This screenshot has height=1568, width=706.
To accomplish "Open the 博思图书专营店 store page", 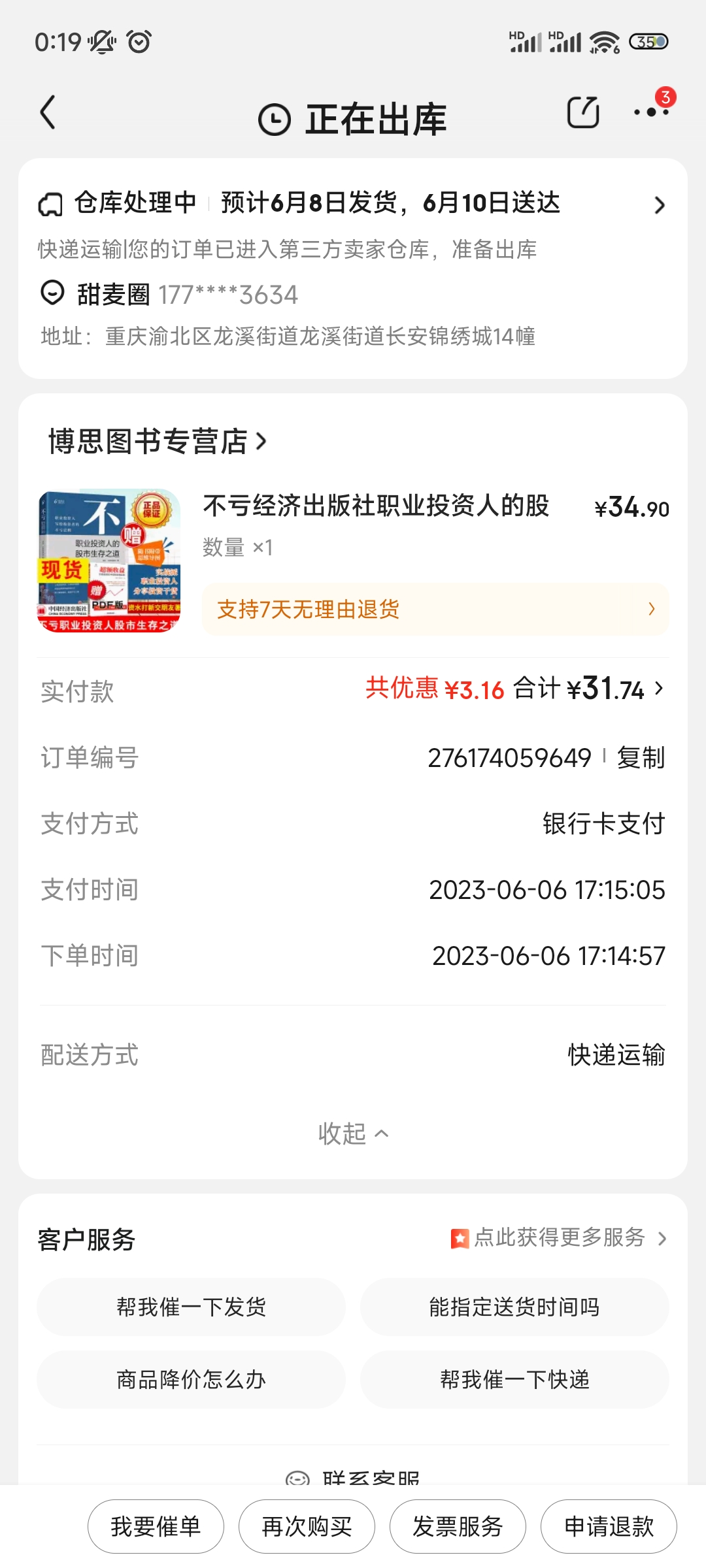I will (157, 442).
